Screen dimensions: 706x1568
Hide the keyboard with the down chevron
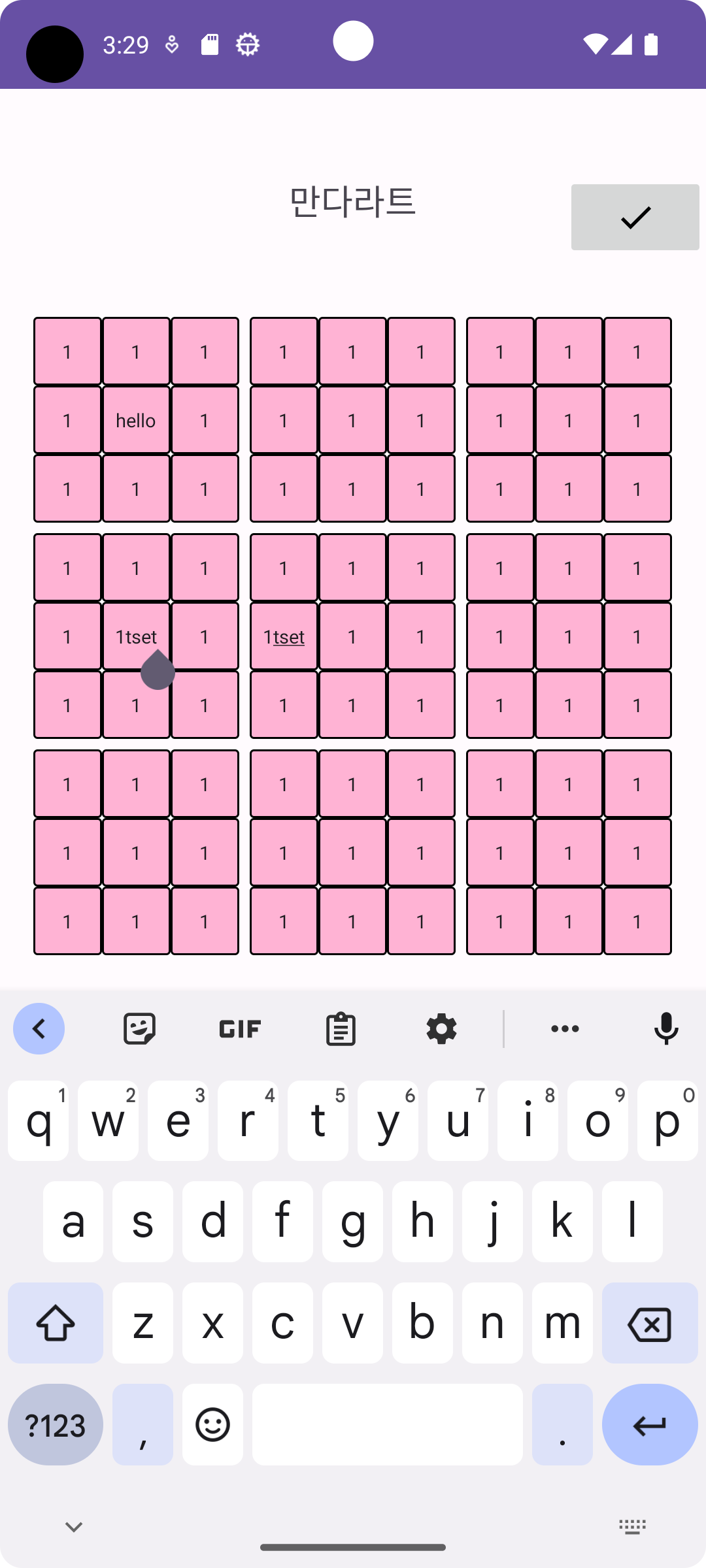74,1527
